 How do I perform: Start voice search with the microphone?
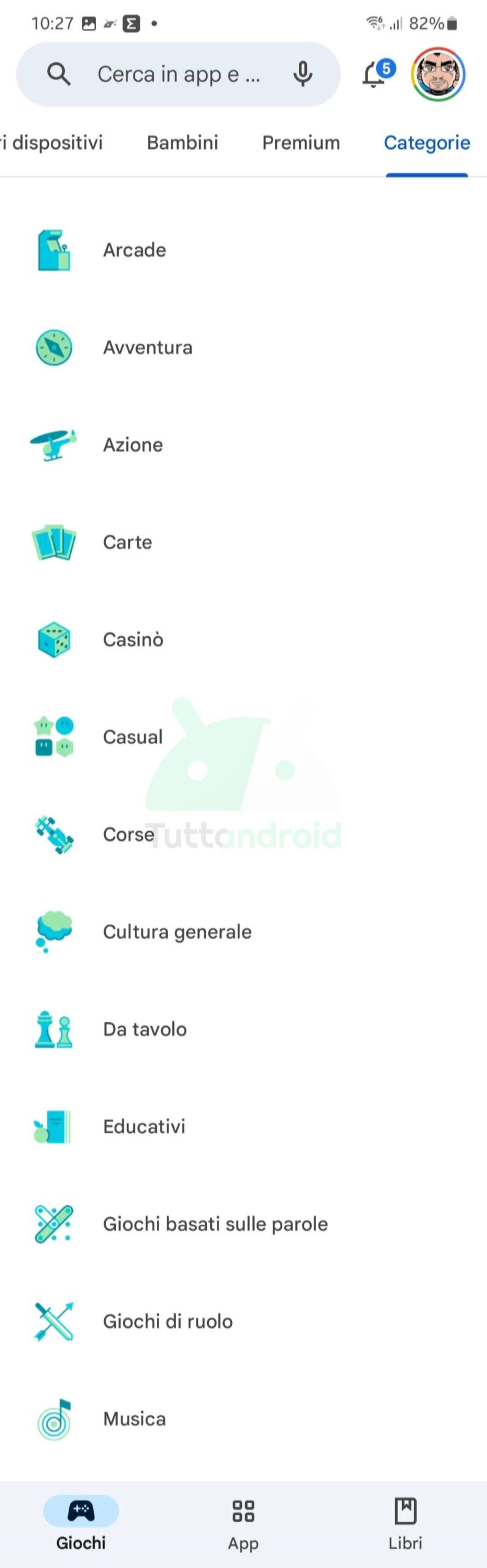(303, 75)
